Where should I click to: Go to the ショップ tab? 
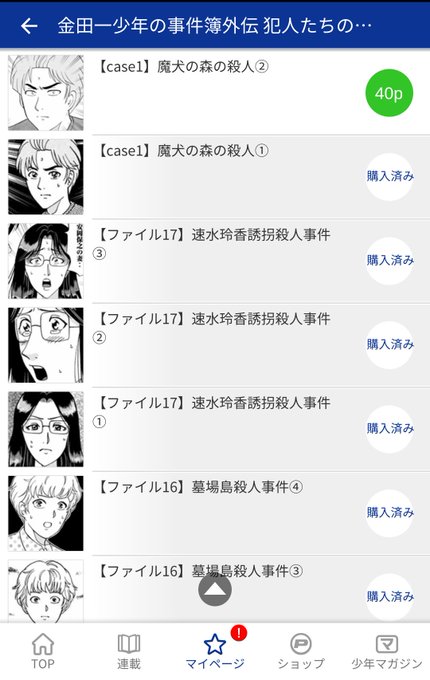[x=301, y=651]
